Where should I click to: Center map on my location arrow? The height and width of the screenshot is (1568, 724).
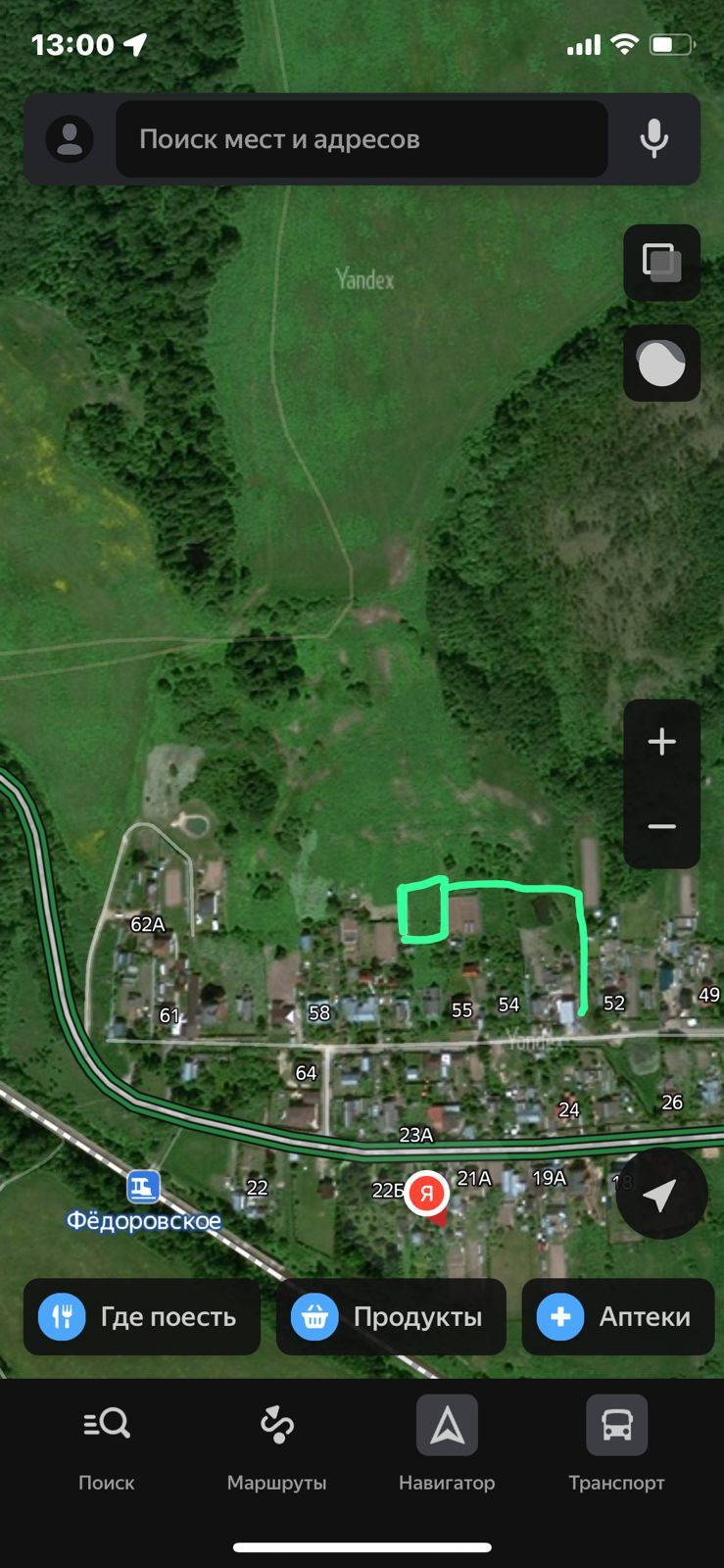pos(661,1194)
